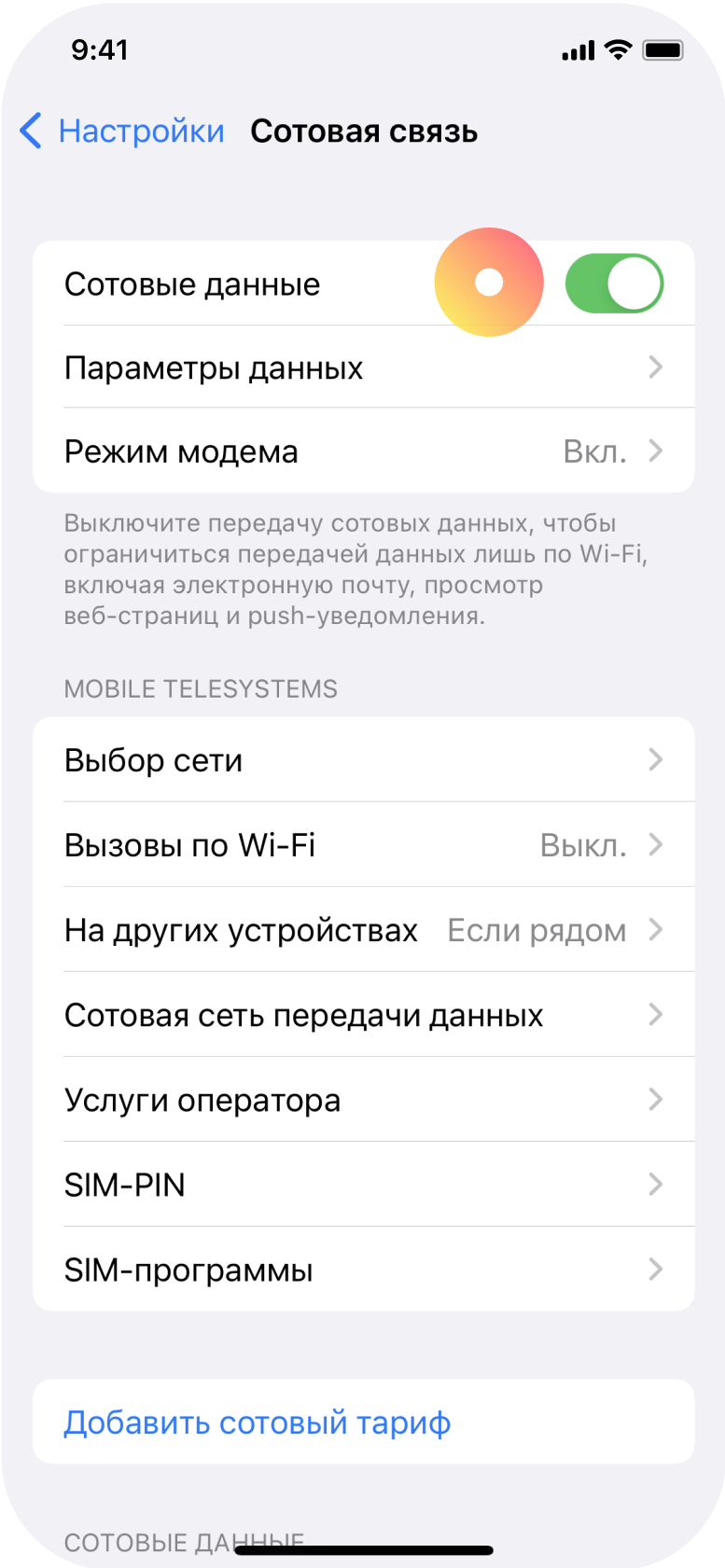The image size is (725, 1568).
Task: Open Выбор сети
Action: point(363,760)
